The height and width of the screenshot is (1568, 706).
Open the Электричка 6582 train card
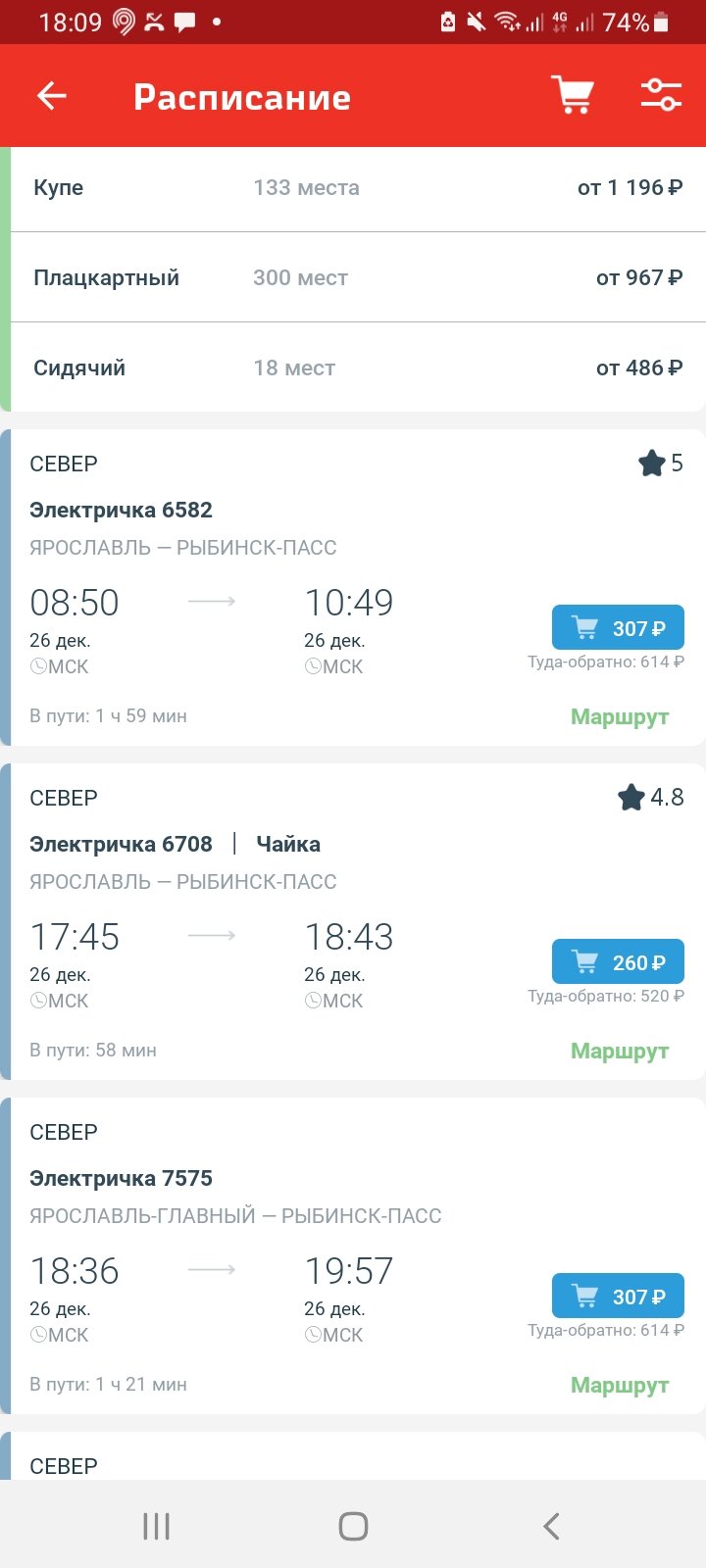pyautogui.click(x=353, y=588)
